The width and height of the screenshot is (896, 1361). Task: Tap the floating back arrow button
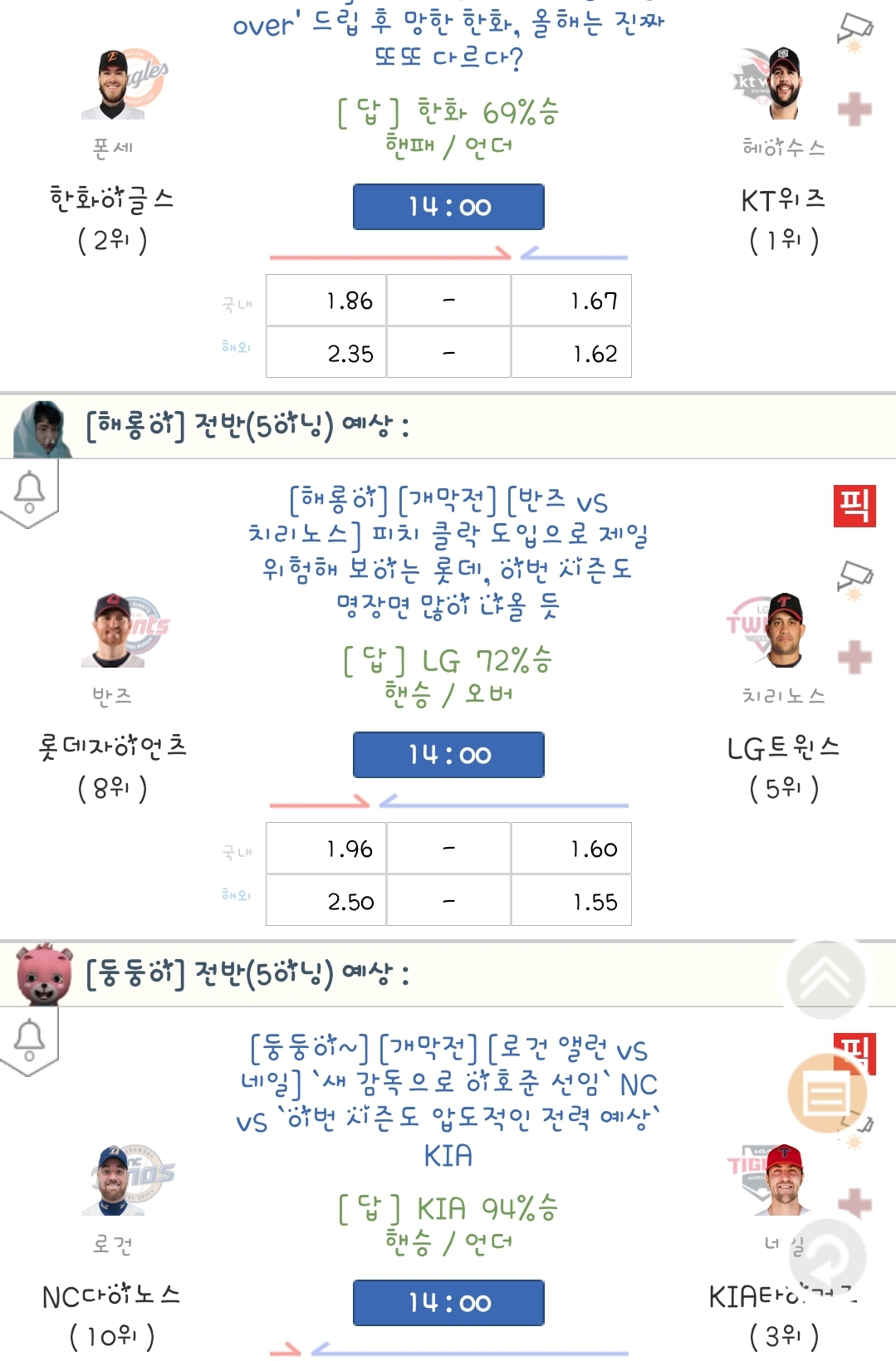(826, 1258)
